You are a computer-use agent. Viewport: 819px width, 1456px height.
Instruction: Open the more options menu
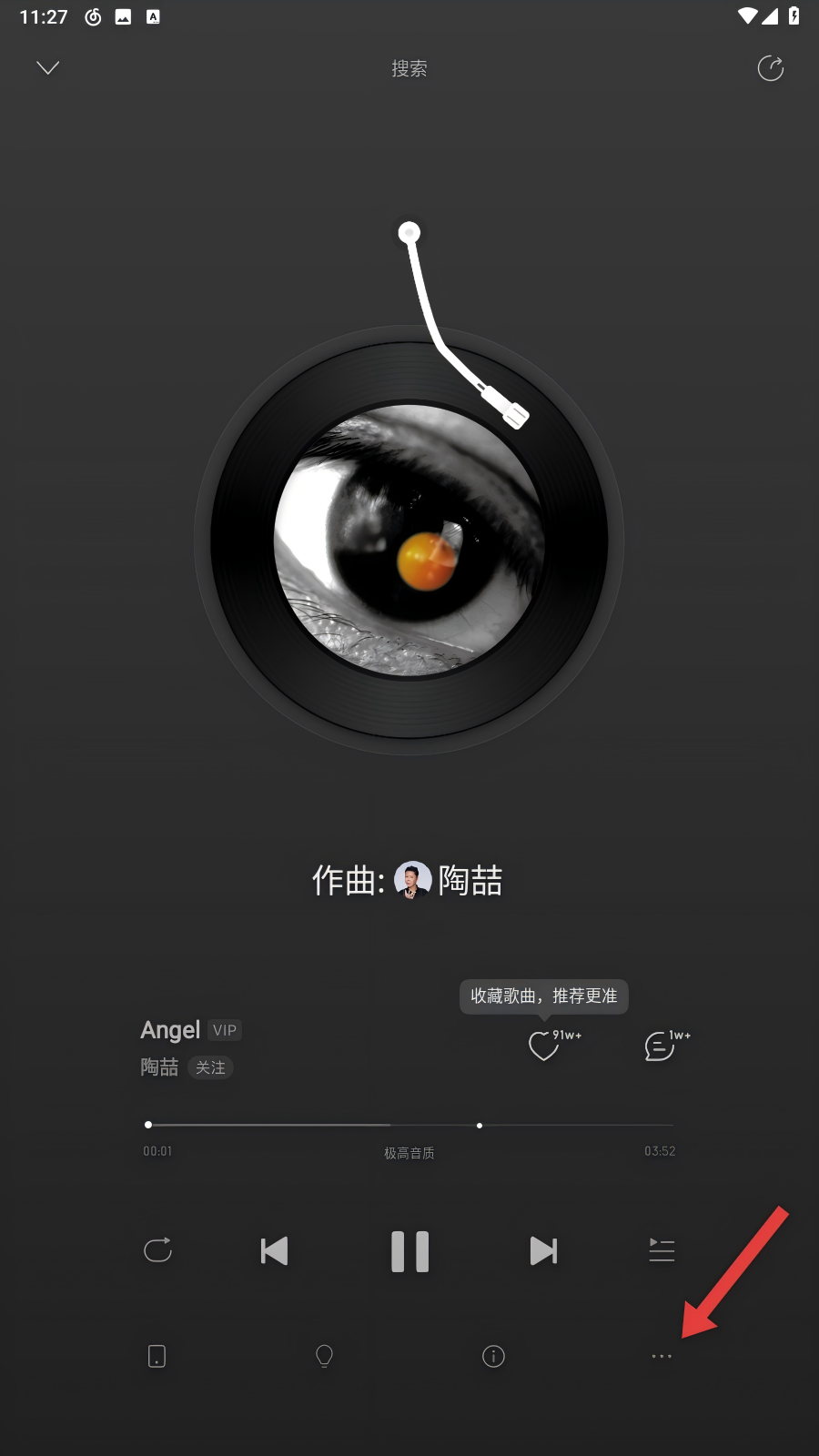coord(662,1357)
